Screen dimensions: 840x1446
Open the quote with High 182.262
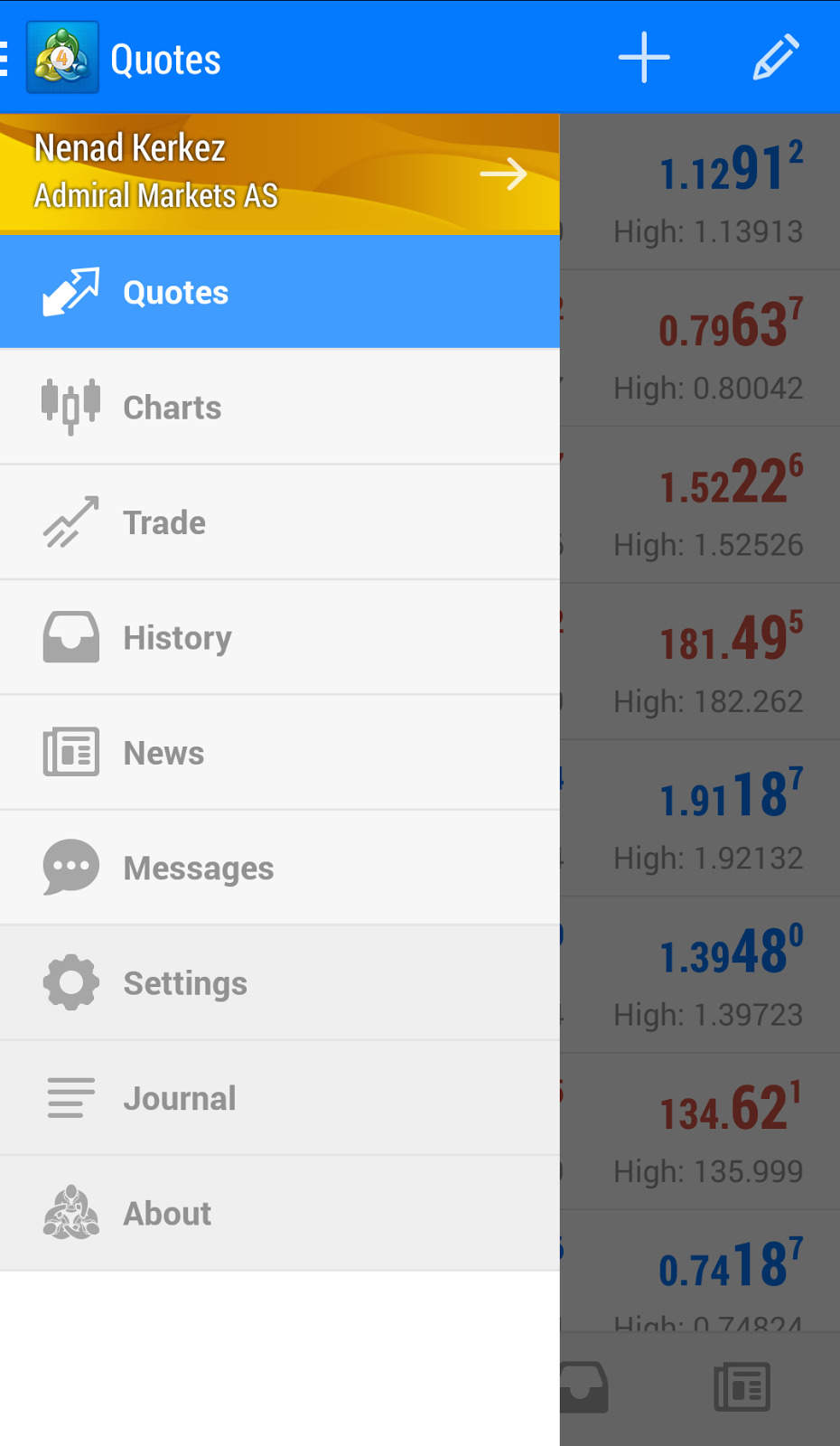click(700, 662)
